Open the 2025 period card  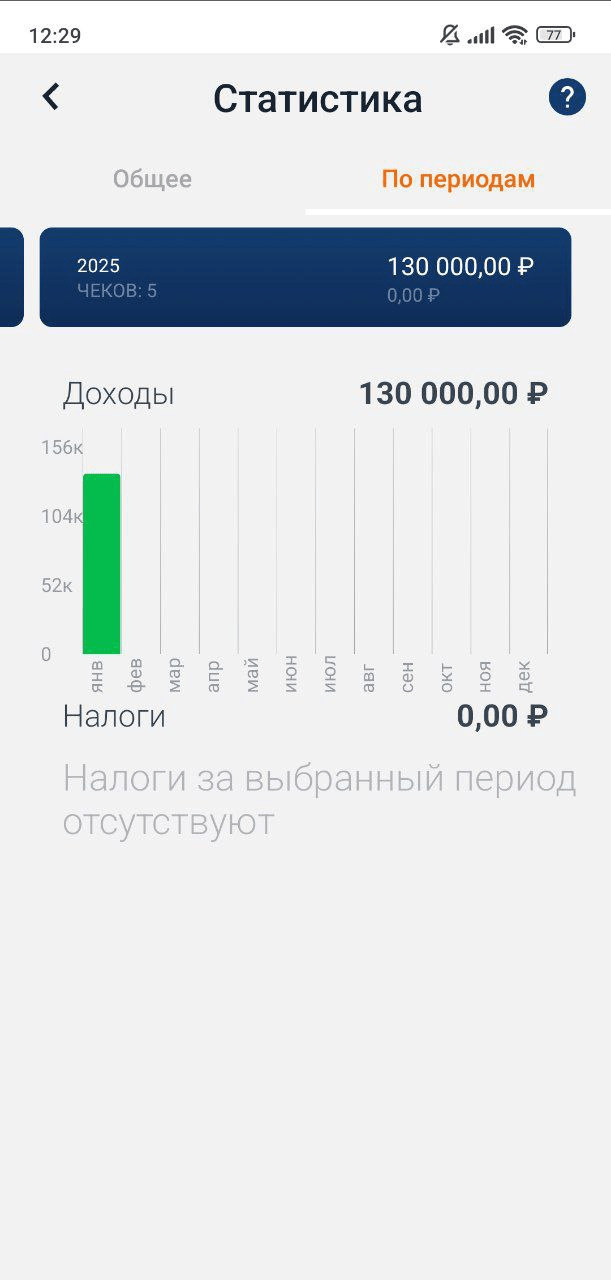coord(305,277)
